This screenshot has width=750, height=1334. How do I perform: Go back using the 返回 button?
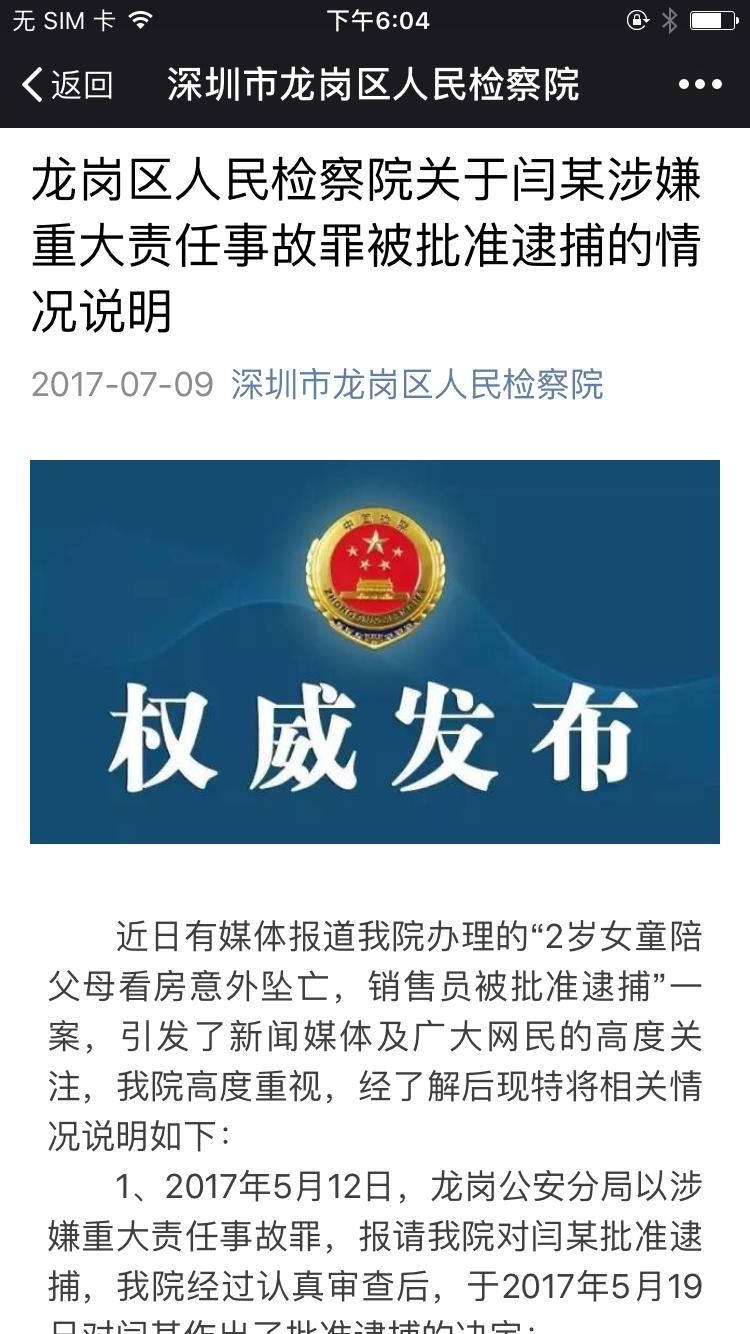click(x=68, y=85)
